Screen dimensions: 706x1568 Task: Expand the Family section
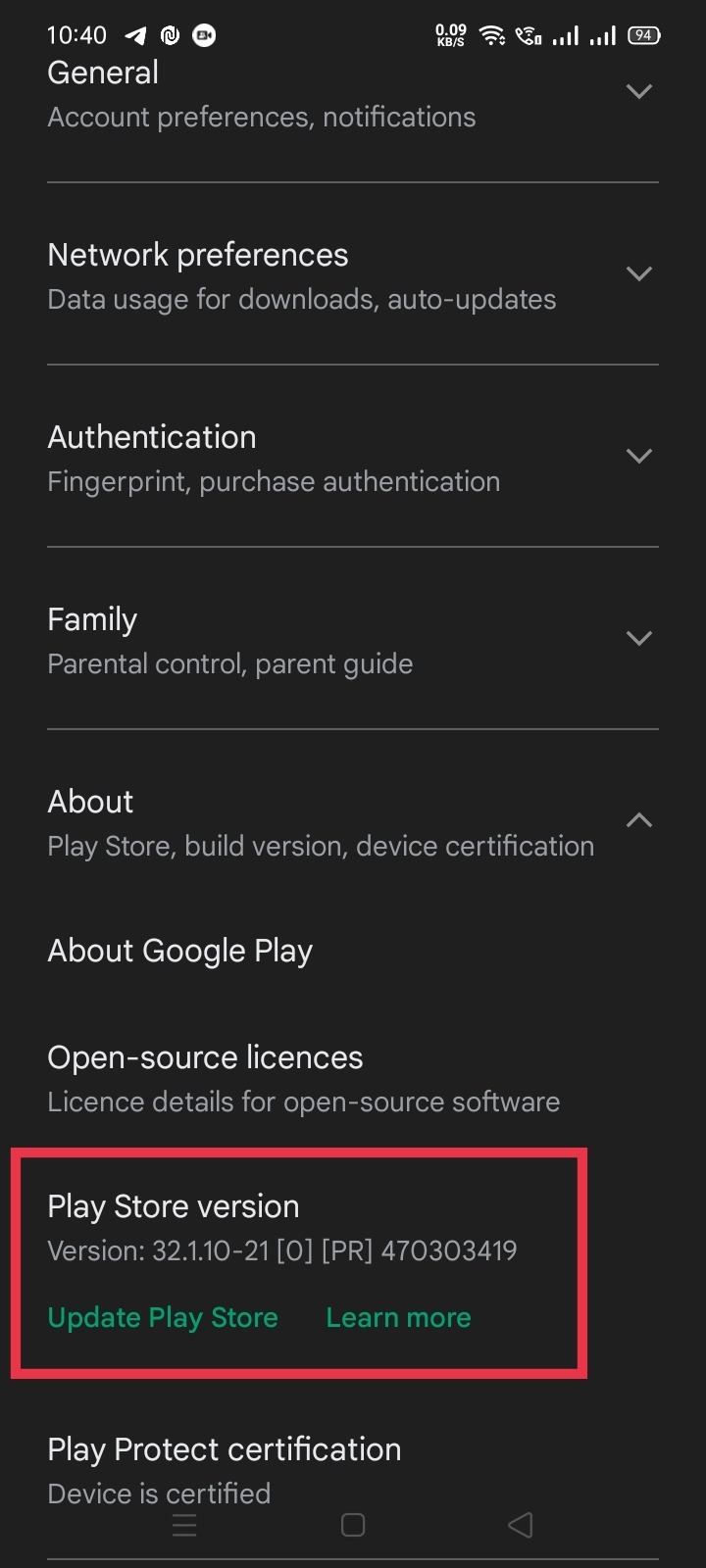pos(353,639)
